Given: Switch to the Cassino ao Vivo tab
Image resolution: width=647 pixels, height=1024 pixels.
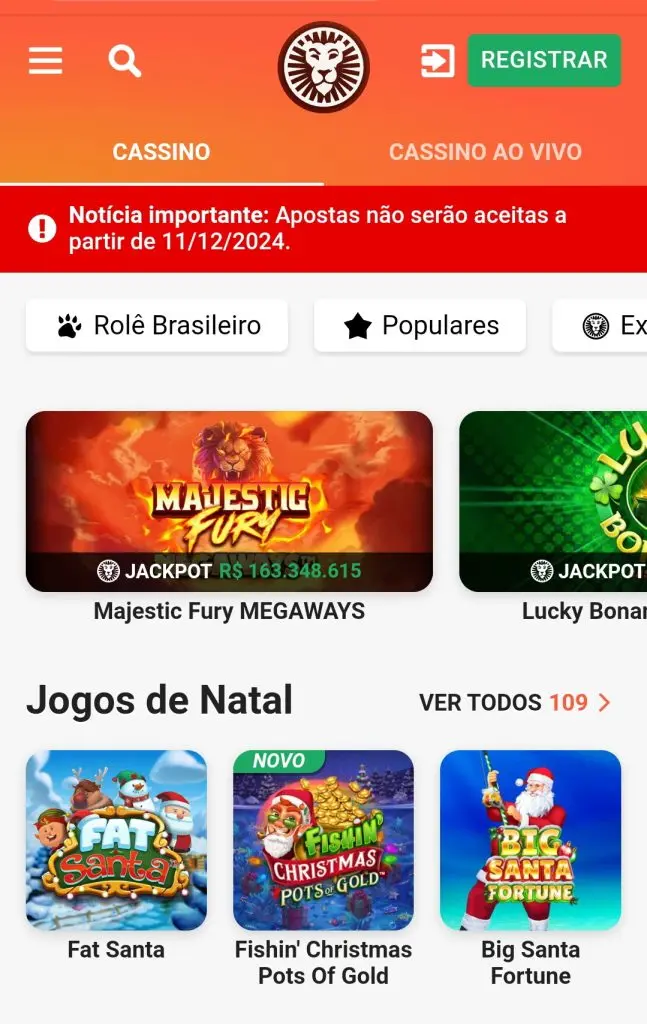Looking at the screenshot, I should click(485, 153).
